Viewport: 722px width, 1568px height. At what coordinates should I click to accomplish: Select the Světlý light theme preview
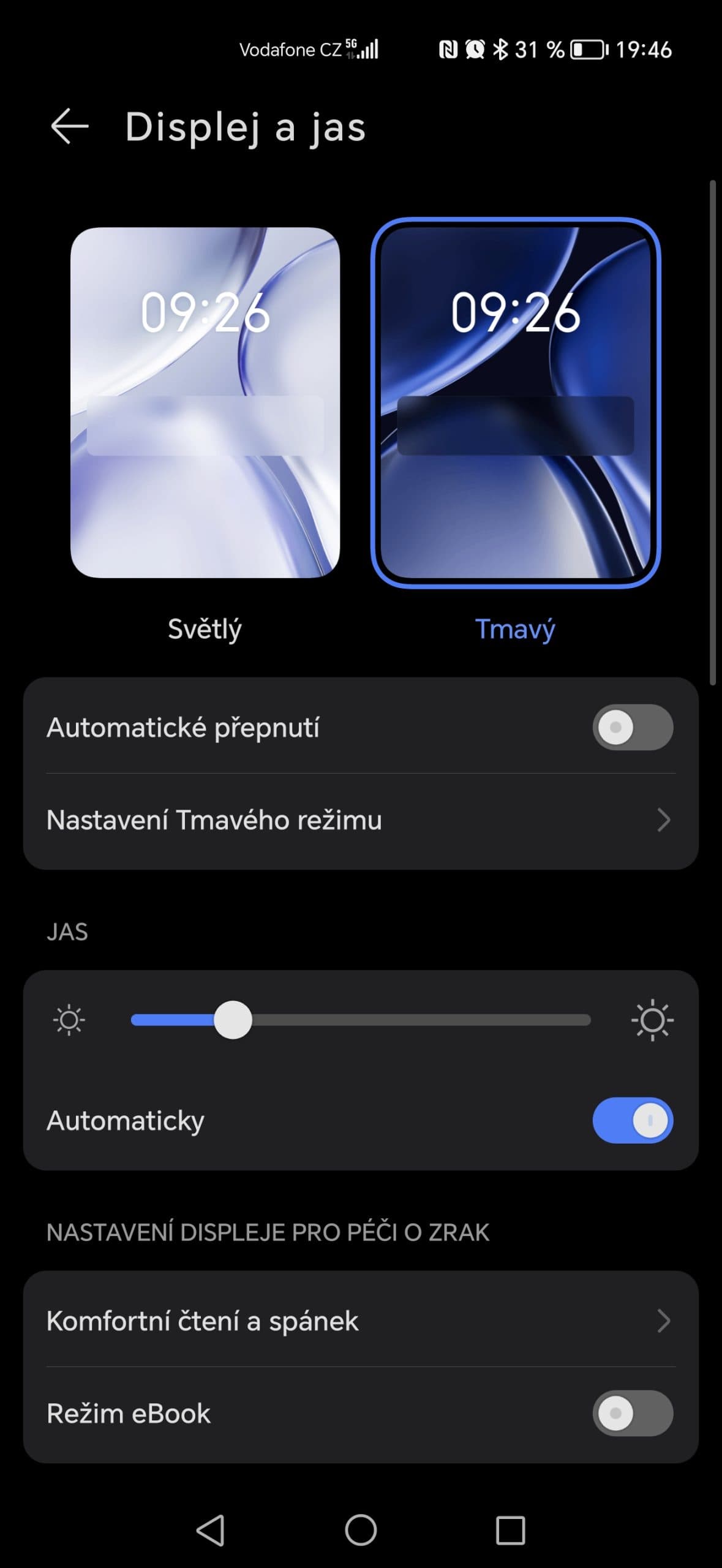pos(205,402)
